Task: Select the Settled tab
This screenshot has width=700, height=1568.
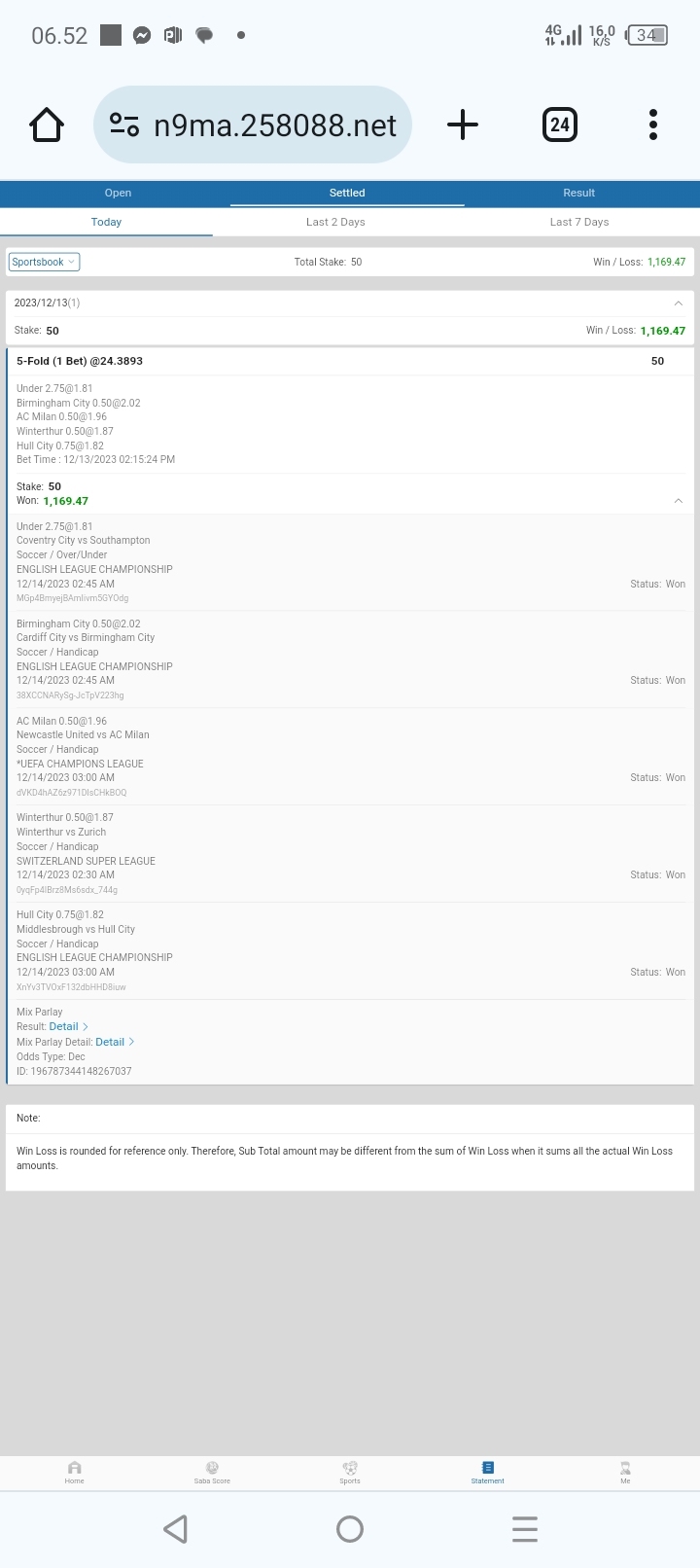Action: point(347,193)
